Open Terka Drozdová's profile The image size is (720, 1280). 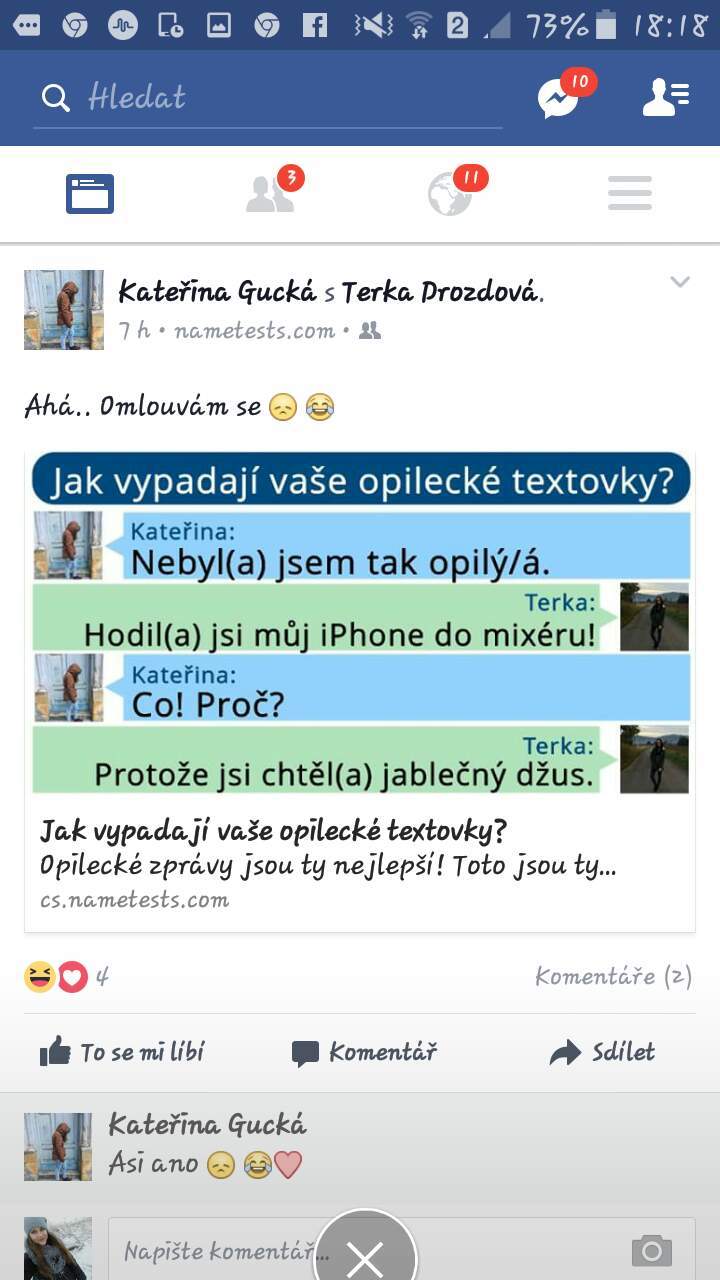point(442,292)
